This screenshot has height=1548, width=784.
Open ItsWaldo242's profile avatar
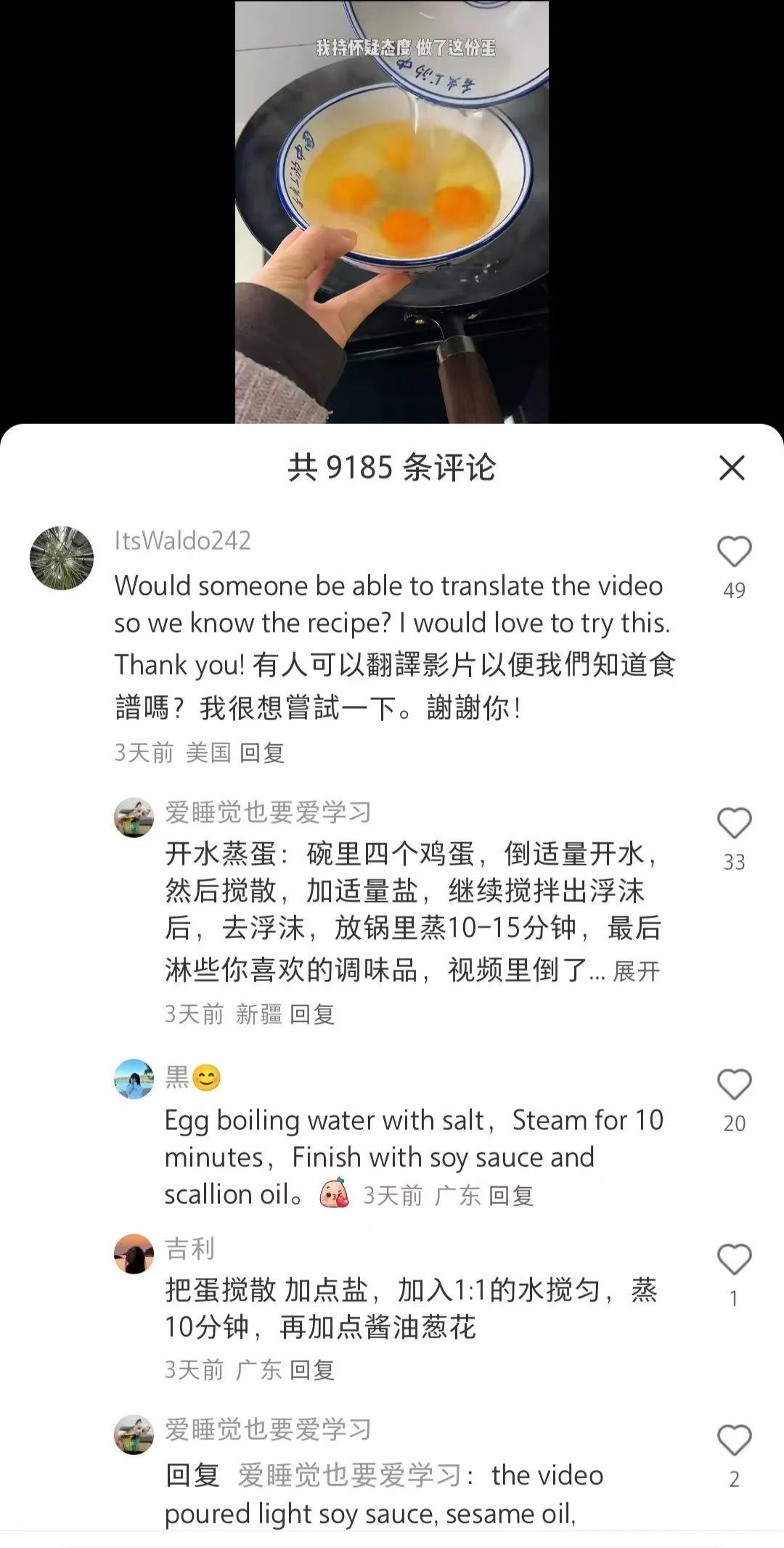click(62, 558)
